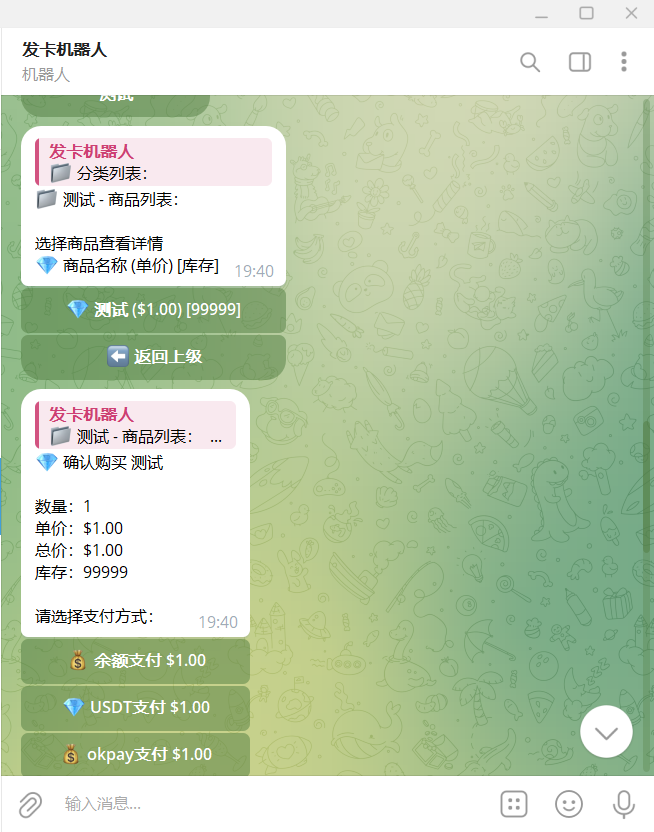Open the bot command keyboard

(x=514, y=803)
